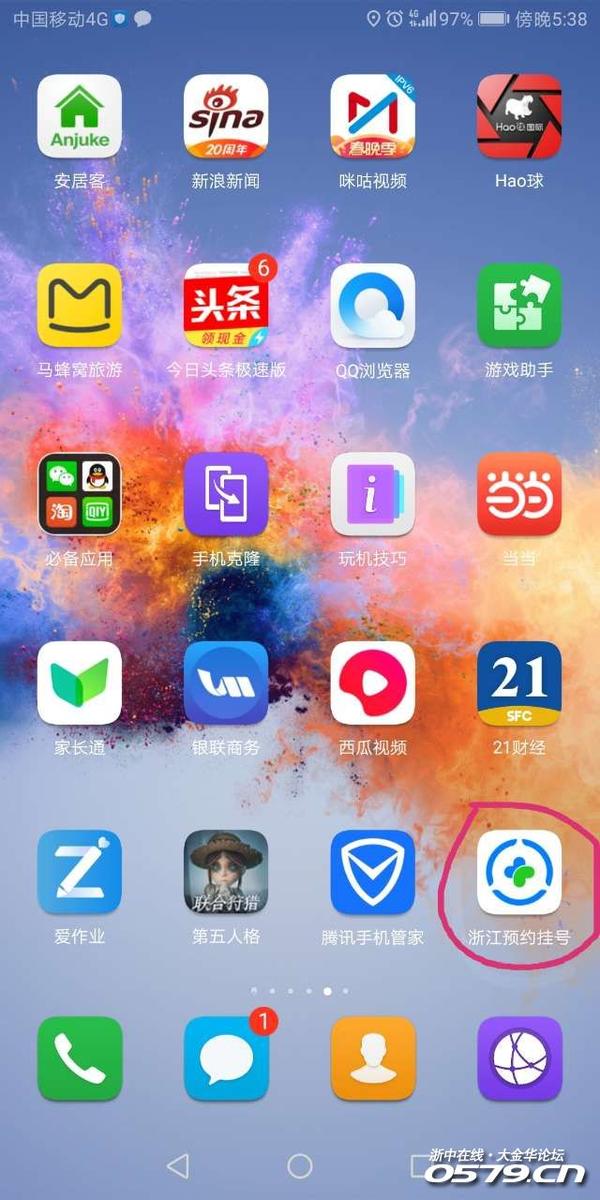Open 今日头条极速版 app

(226, 305)
